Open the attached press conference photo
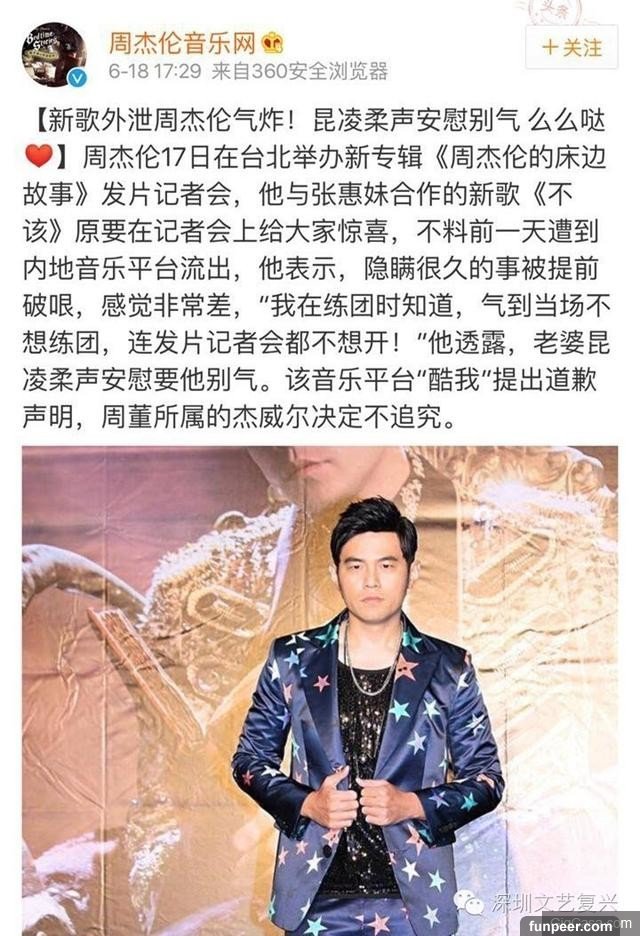Screen dimensions: 640x936 click(x=320, y=690)
